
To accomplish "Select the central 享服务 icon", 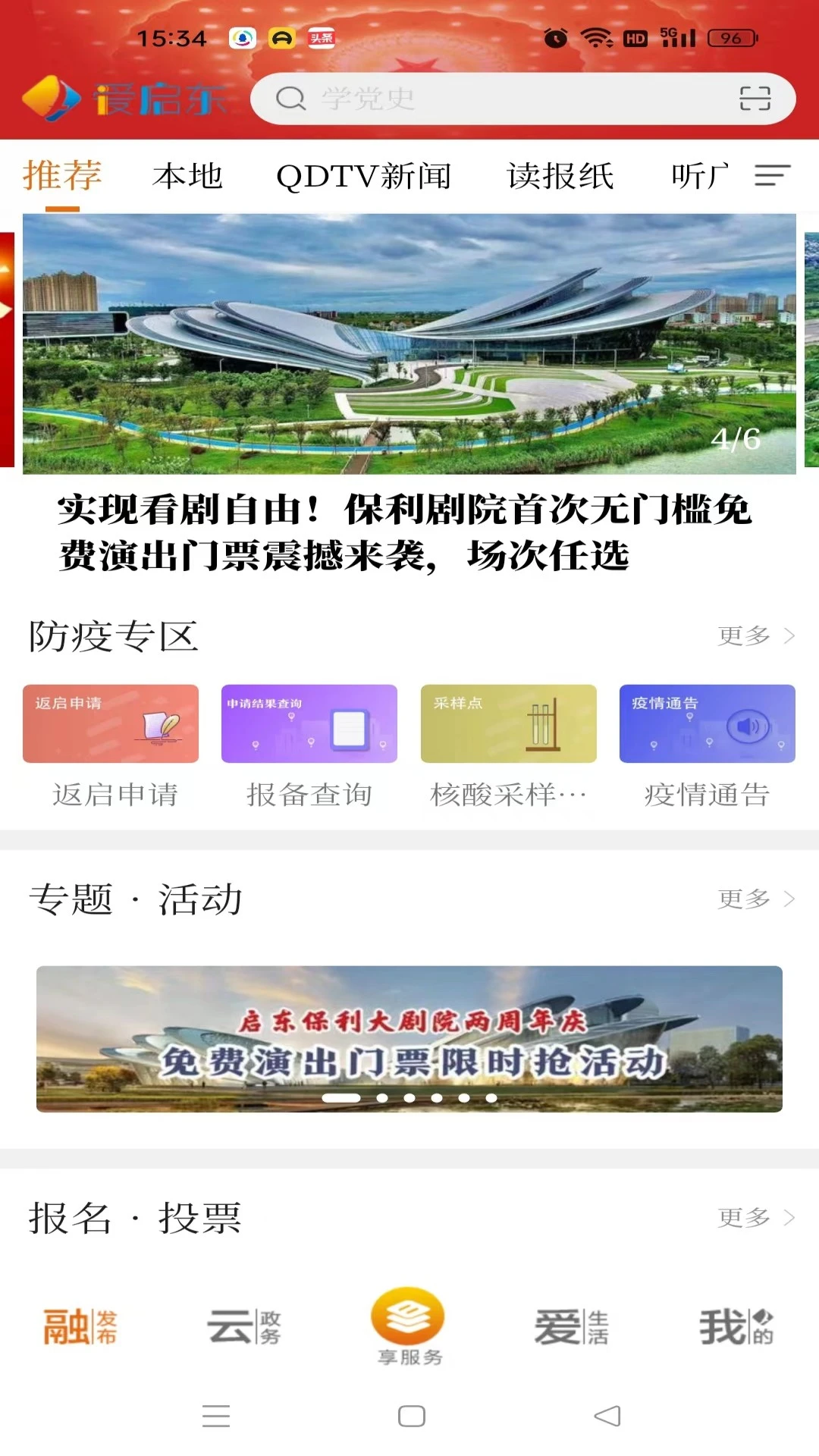I will pos(409,1316).
